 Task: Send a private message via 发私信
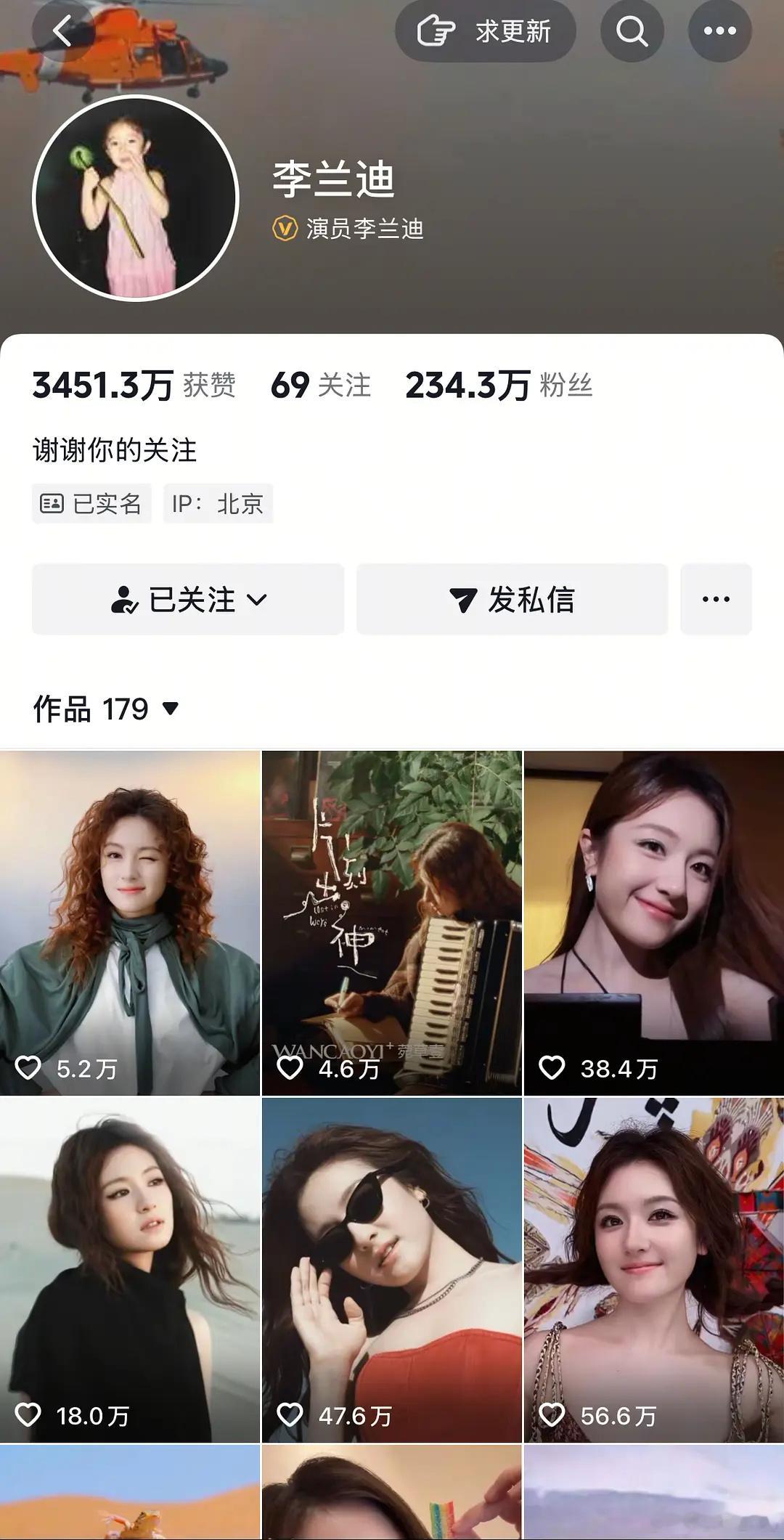[x=512, y=600]
